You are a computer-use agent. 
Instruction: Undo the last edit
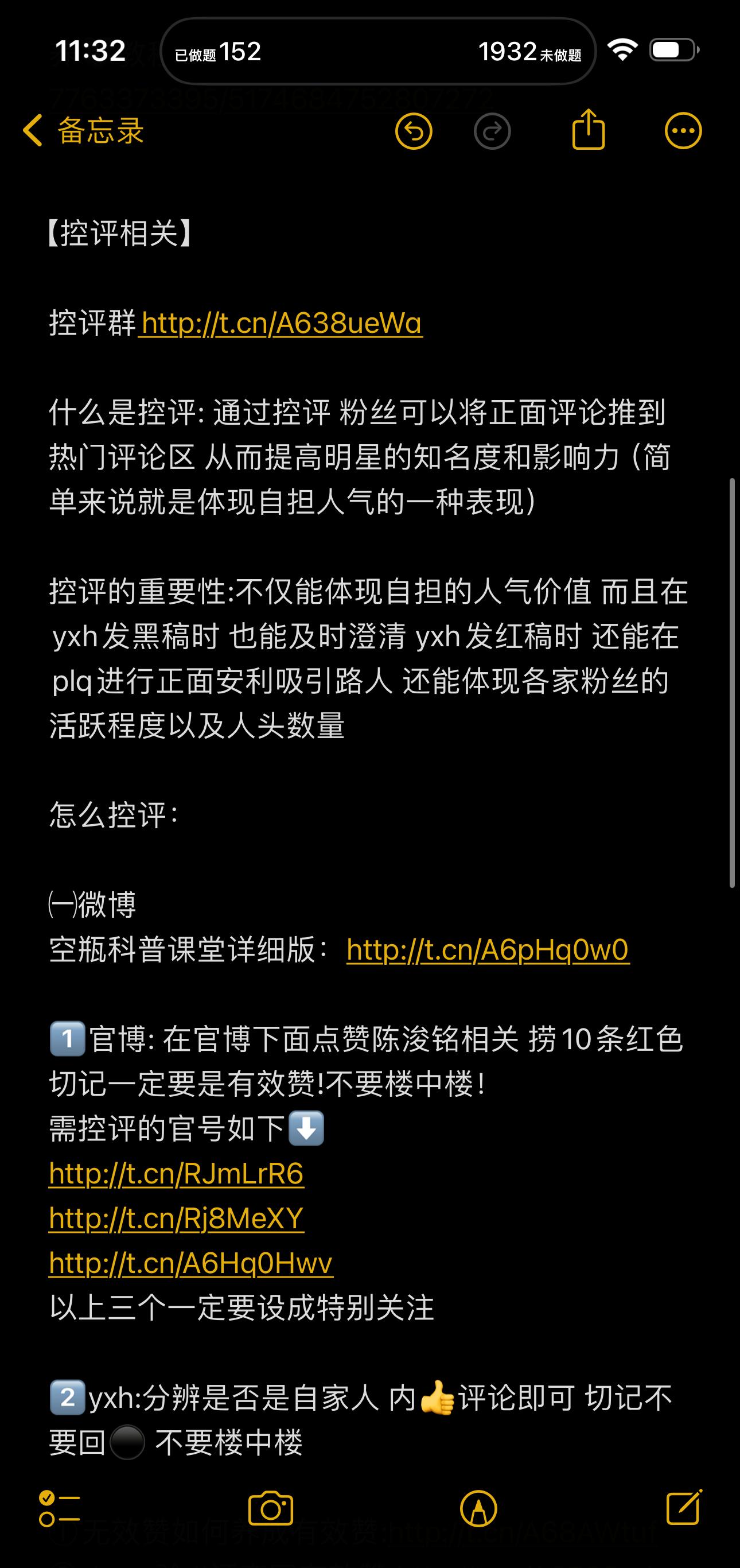(414, 131)
